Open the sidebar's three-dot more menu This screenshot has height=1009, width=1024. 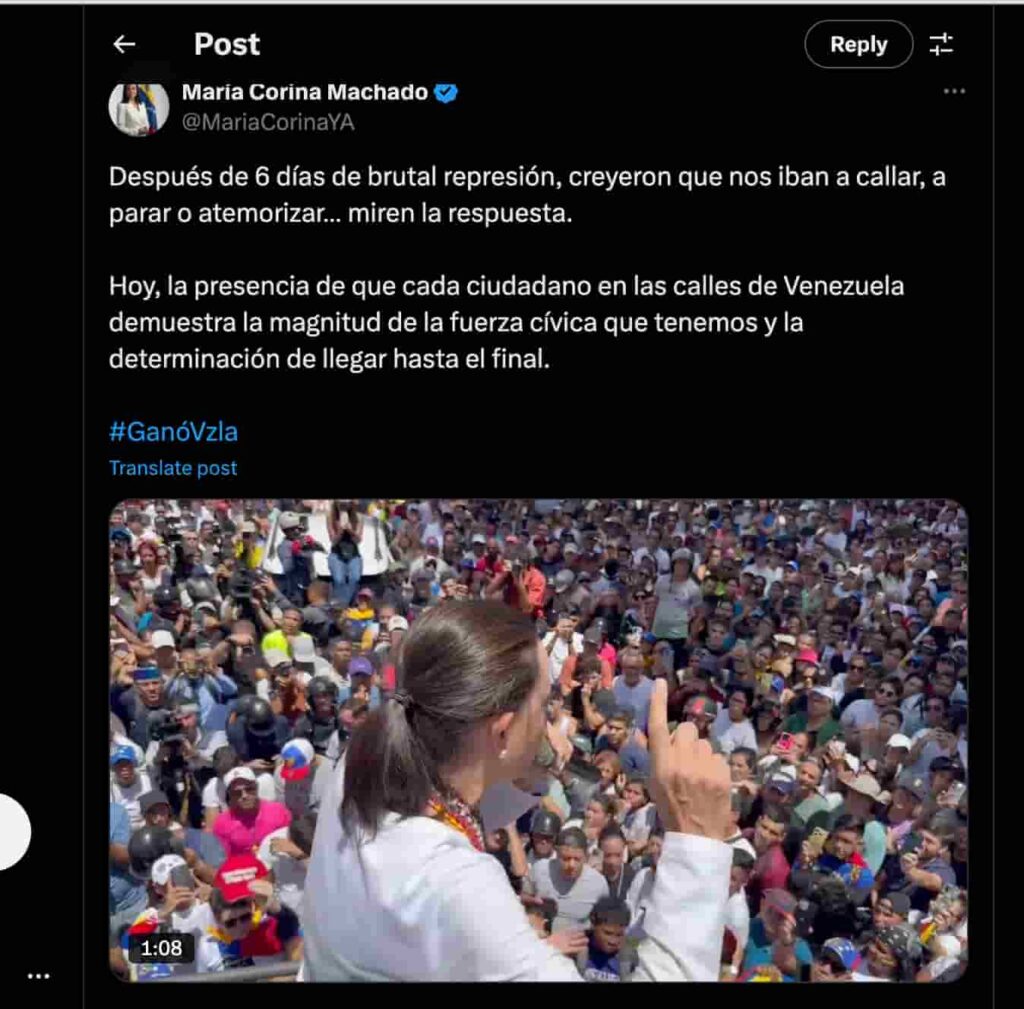tap(38, 976)
